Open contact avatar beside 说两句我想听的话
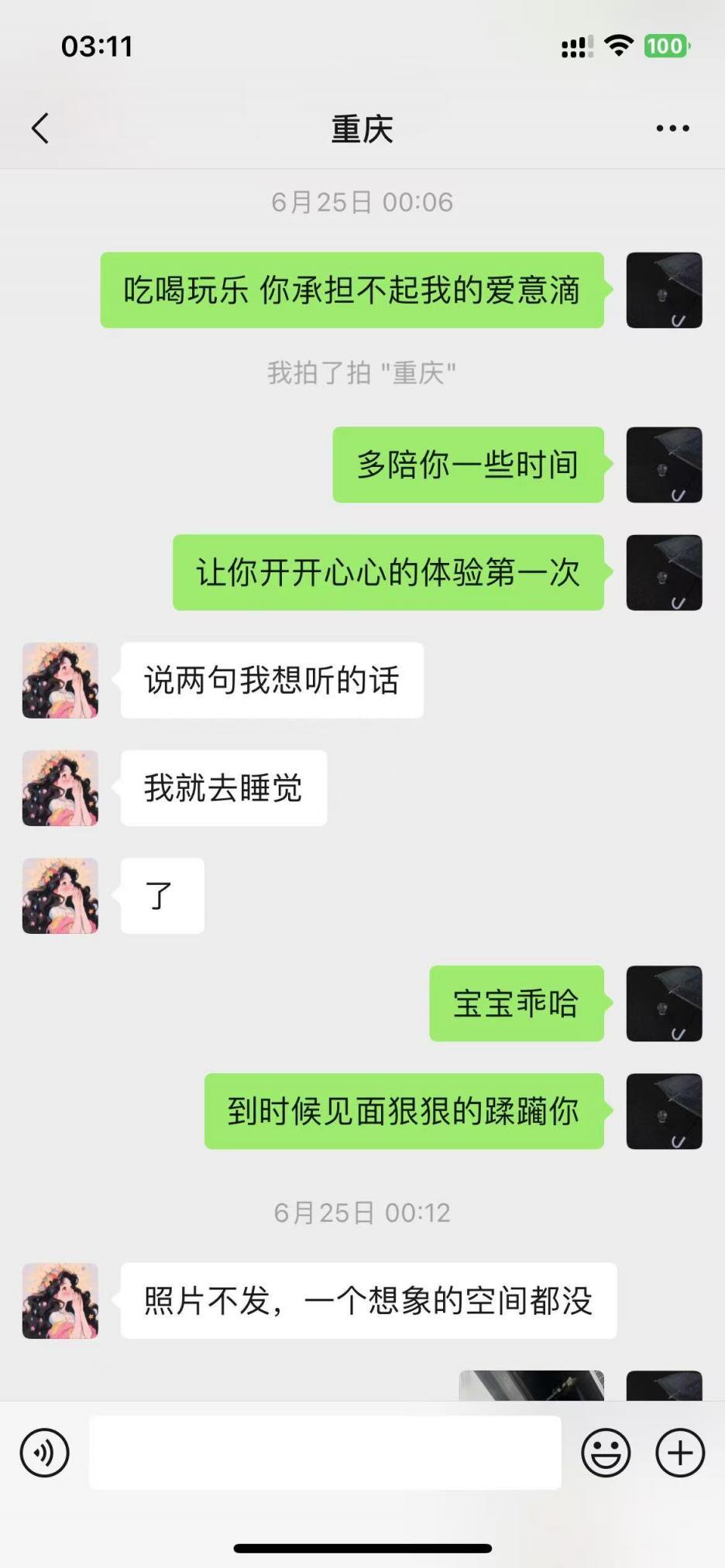This screenshot has width=725, height=1568. pyautogui.click(x=60, y=680)
